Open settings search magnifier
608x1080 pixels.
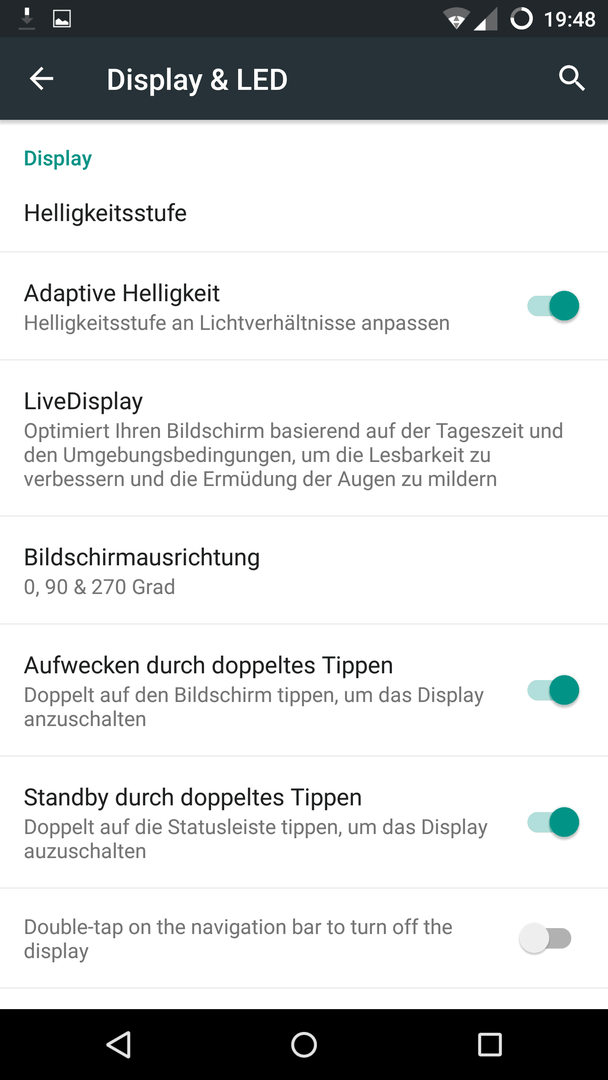pyautogui.click(x=572, y=79)
